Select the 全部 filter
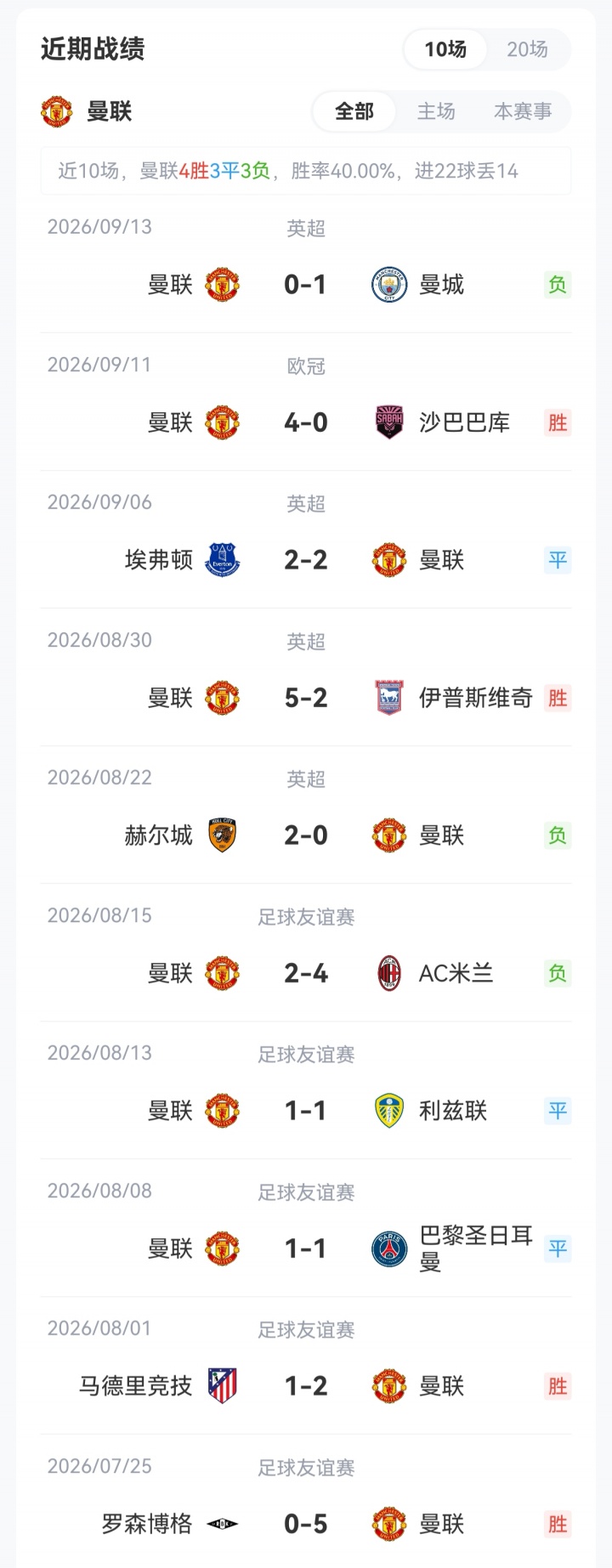 [x=354, y=111]
